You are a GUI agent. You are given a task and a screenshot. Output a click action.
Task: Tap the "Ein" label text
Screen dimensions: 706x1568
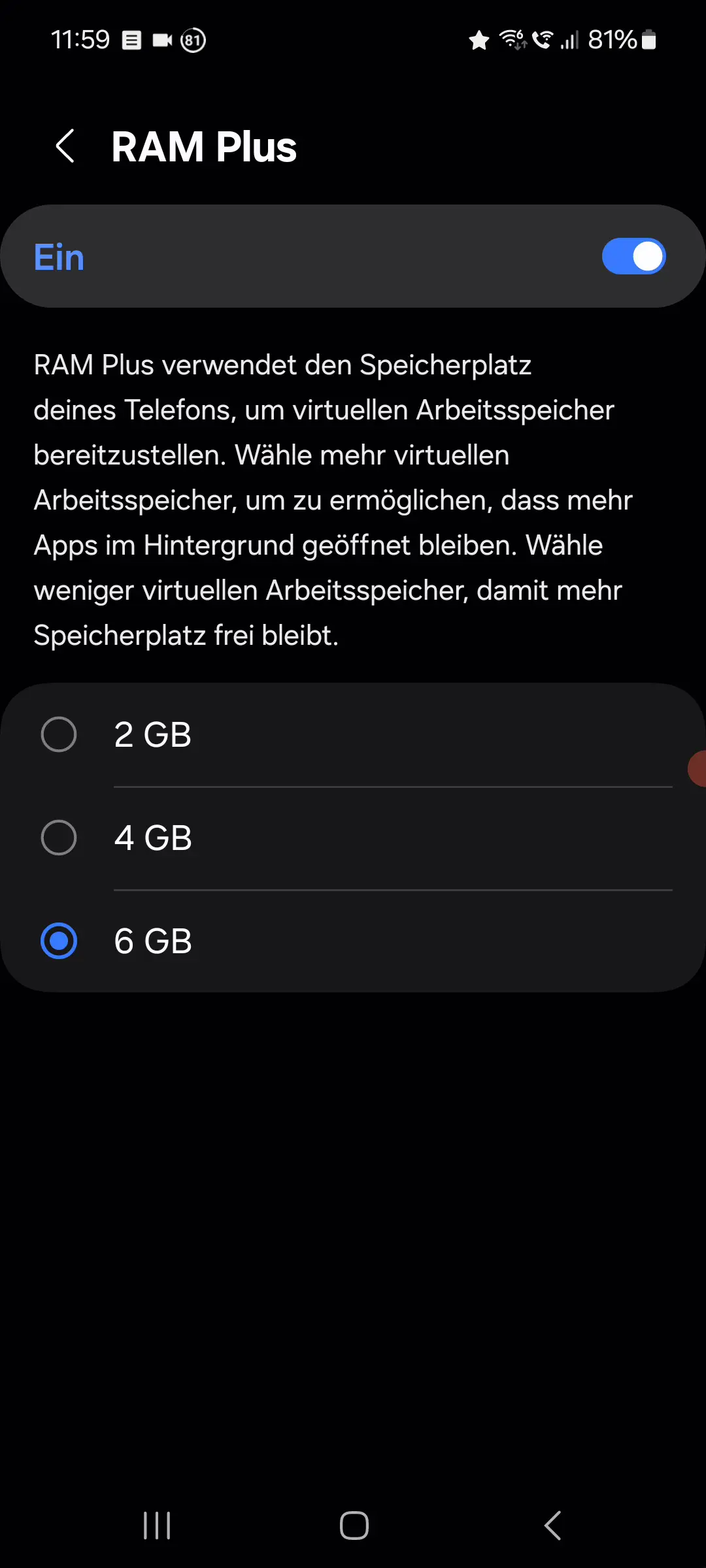[59, 257]
